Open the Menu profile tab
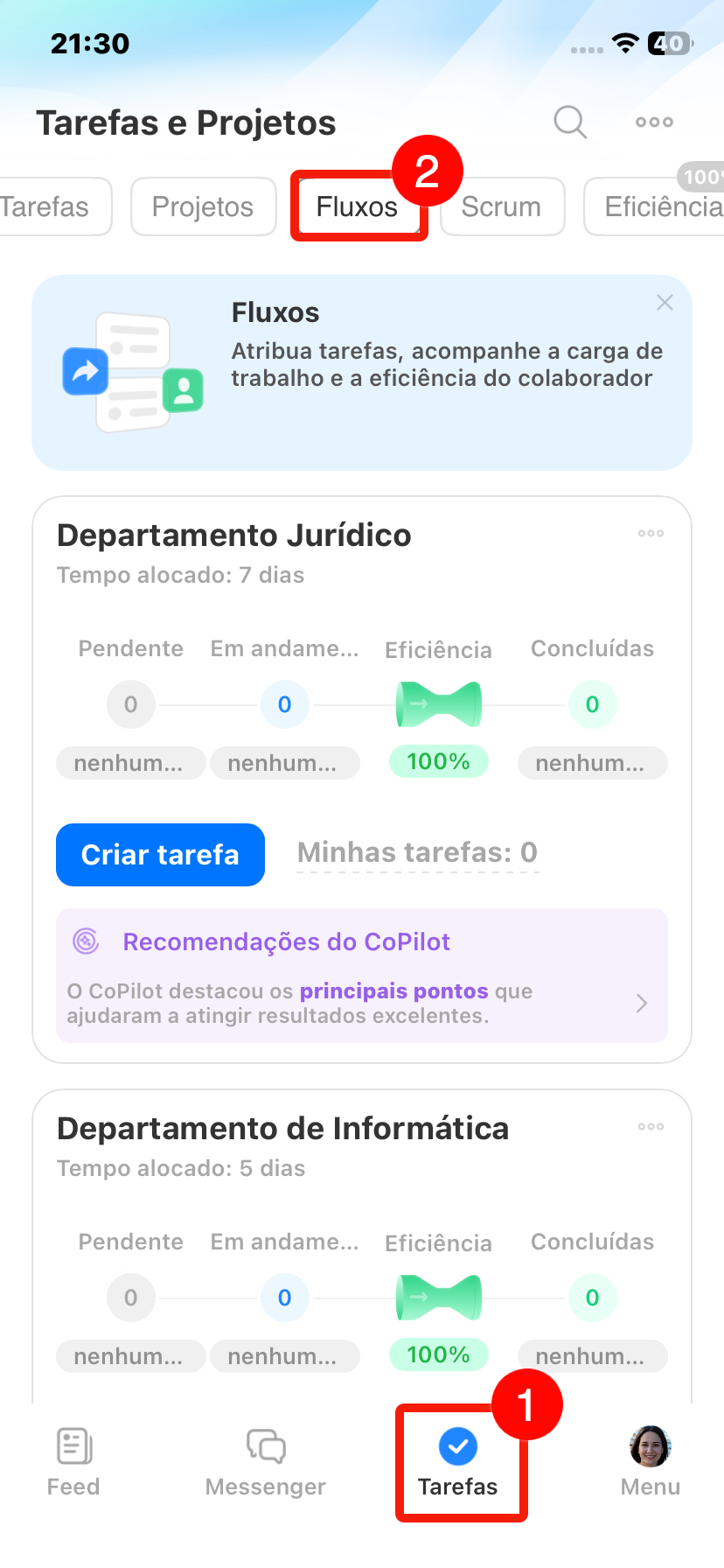 point(651,1461)
